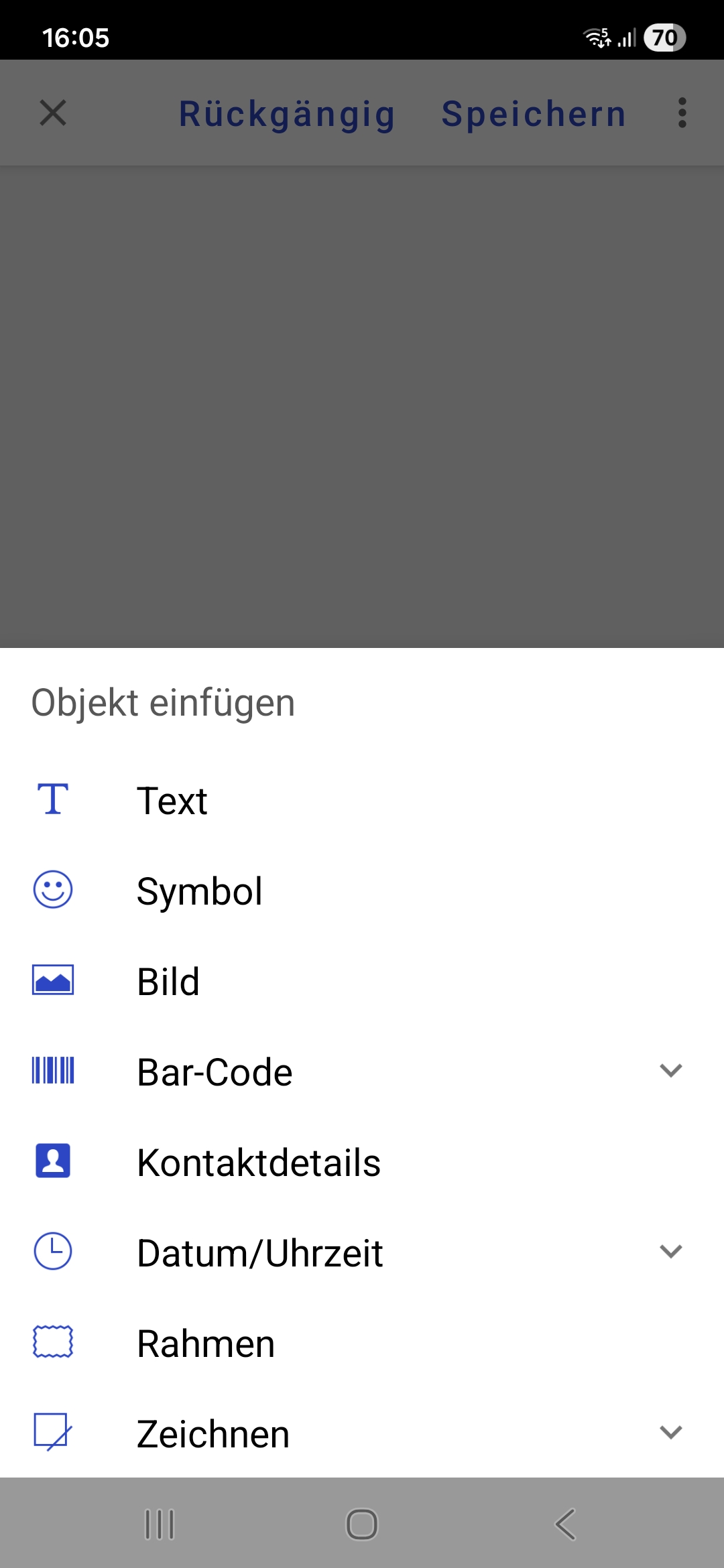Tap Rückgängig to undo
The image size is (724, 1568).
[x=287, y=113]
